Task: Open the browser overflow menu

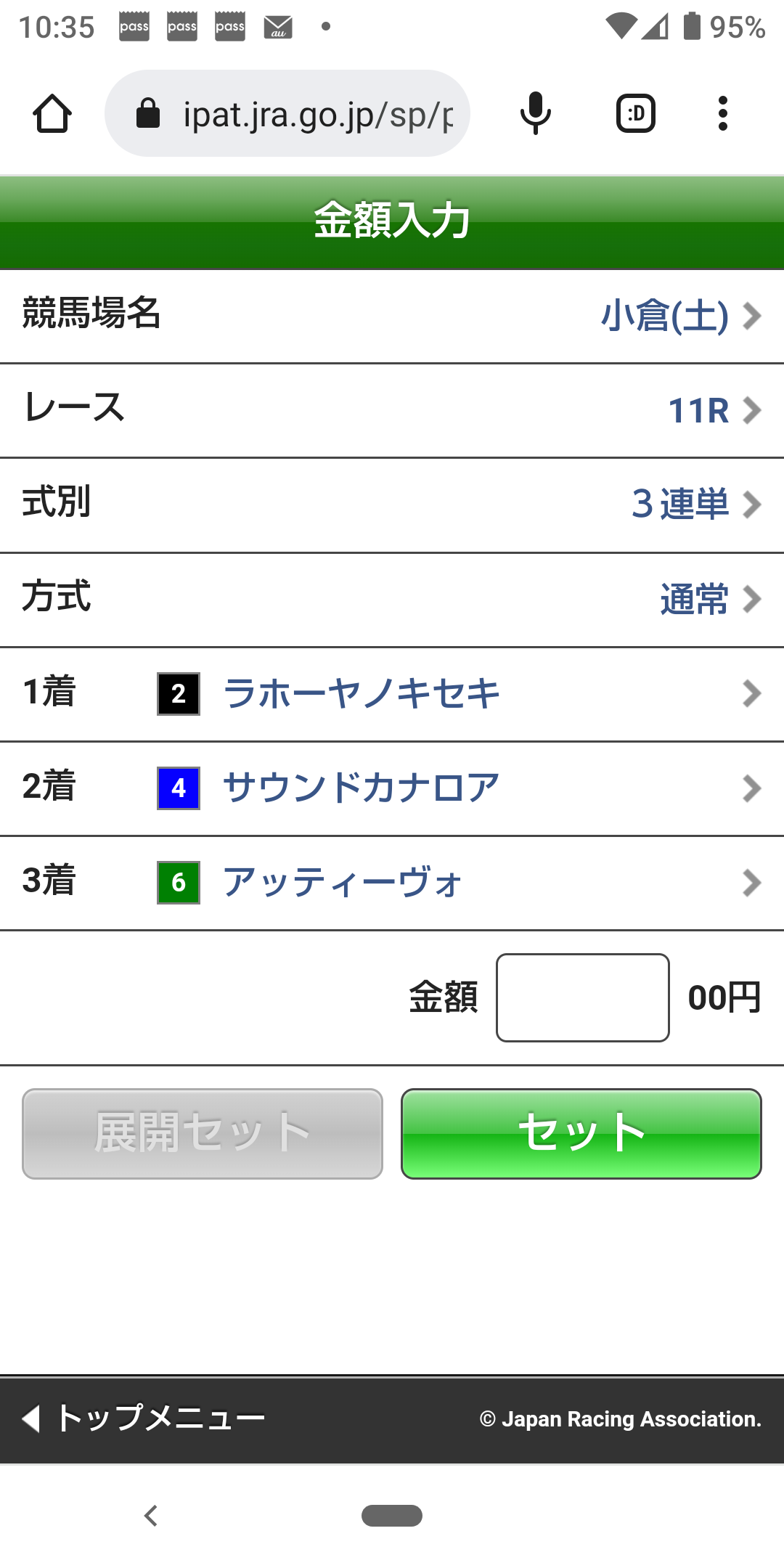Action: click(722, 114)
